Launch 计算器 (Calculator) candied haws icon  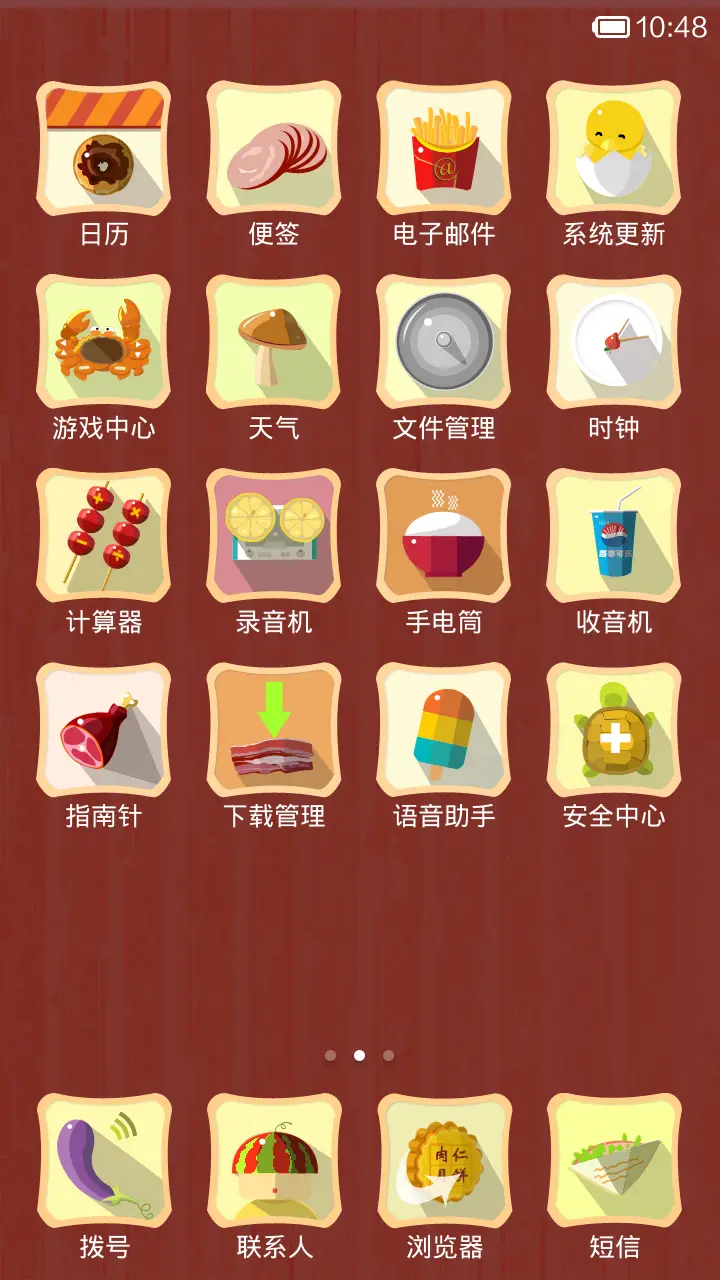click(x=103, y=536)
